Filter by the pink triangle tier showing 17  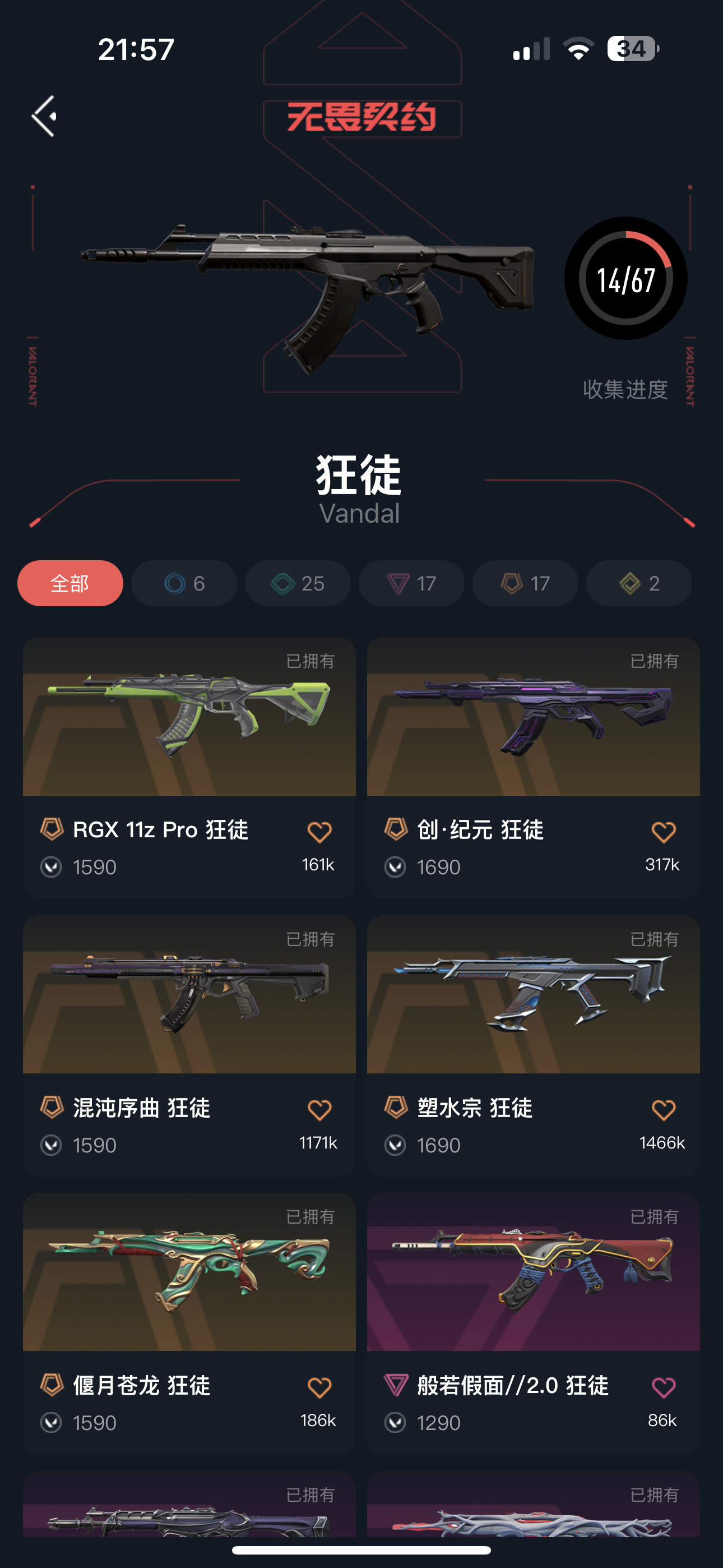[x=411, y=583]
